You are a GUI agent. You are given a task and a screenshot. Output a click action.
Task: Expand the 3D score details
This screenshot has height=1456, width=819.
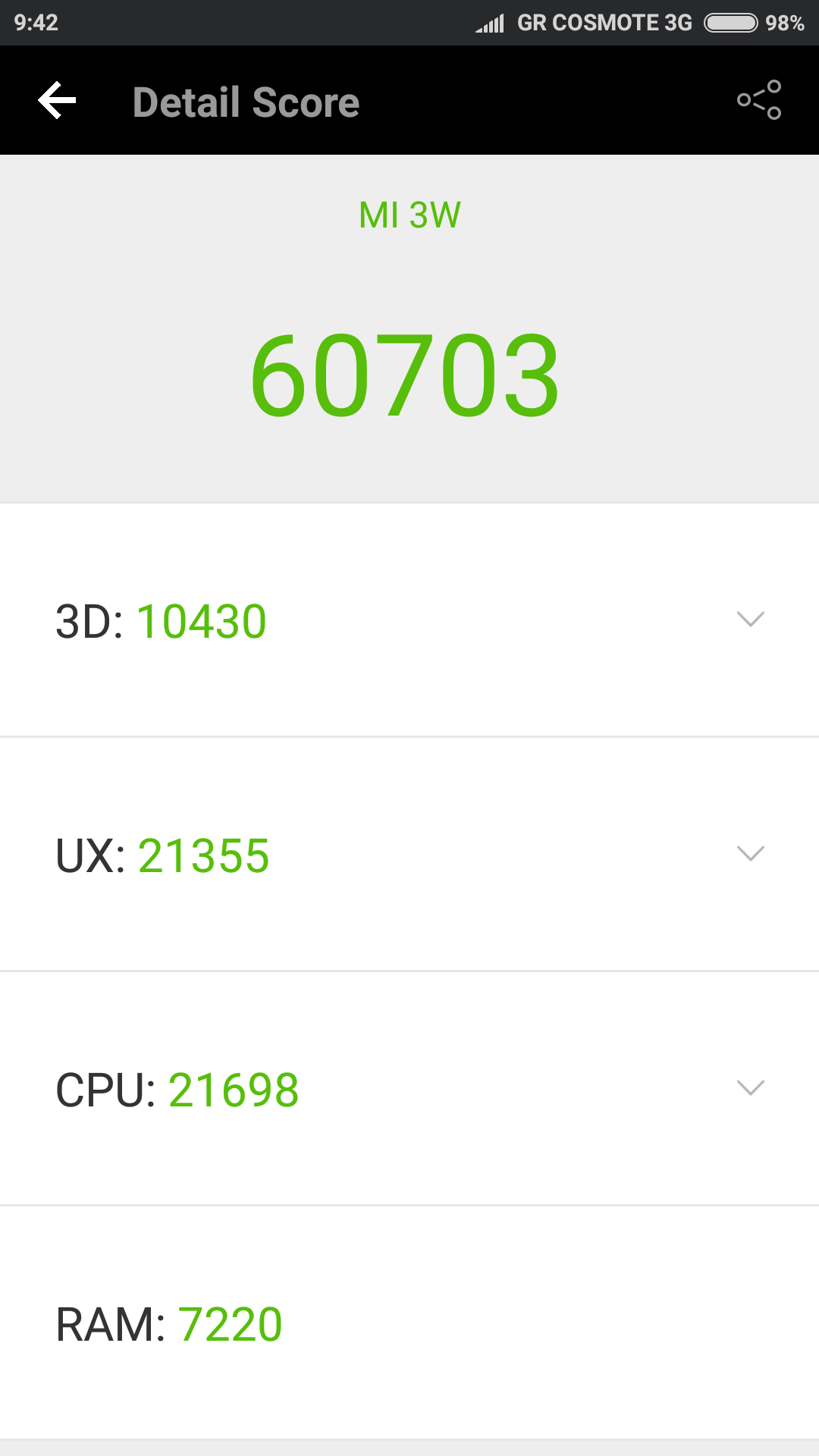[750, 620]
